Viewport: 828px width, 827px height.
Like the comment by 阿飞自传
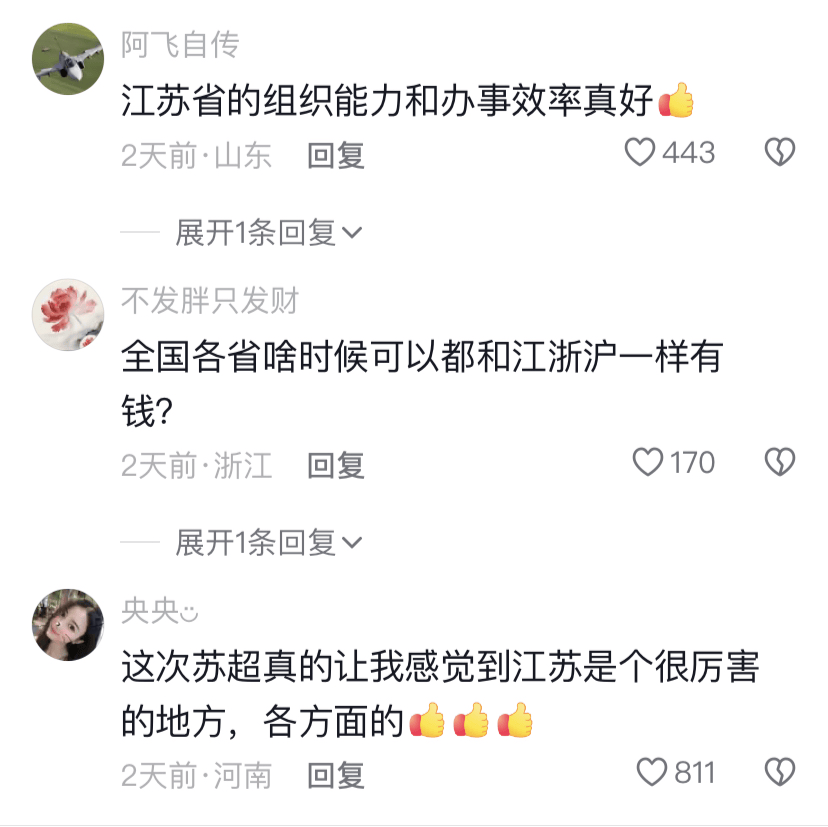tap(640, 153)
